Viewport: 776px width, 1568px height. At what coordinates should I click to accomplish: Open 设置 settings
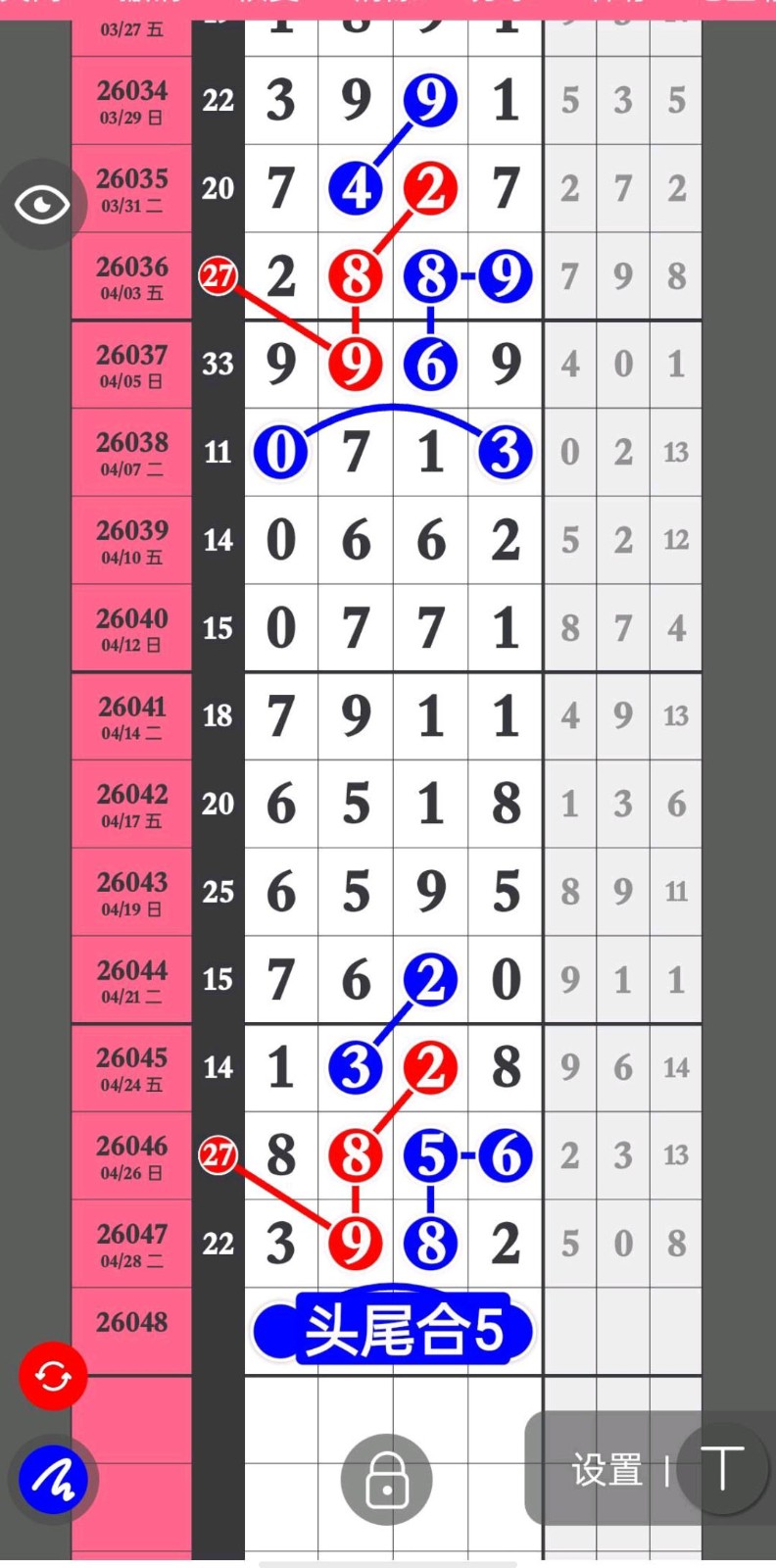point(606,1470)
